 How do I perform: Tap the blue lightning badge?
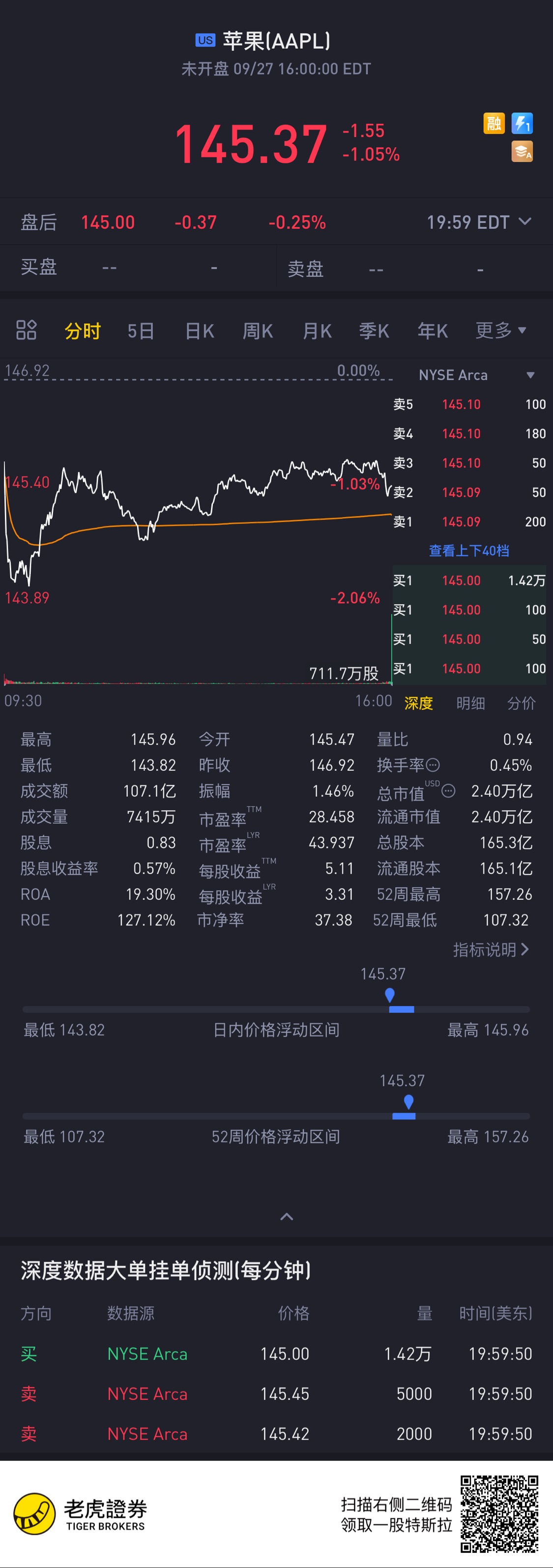click(x=522, y=124)
